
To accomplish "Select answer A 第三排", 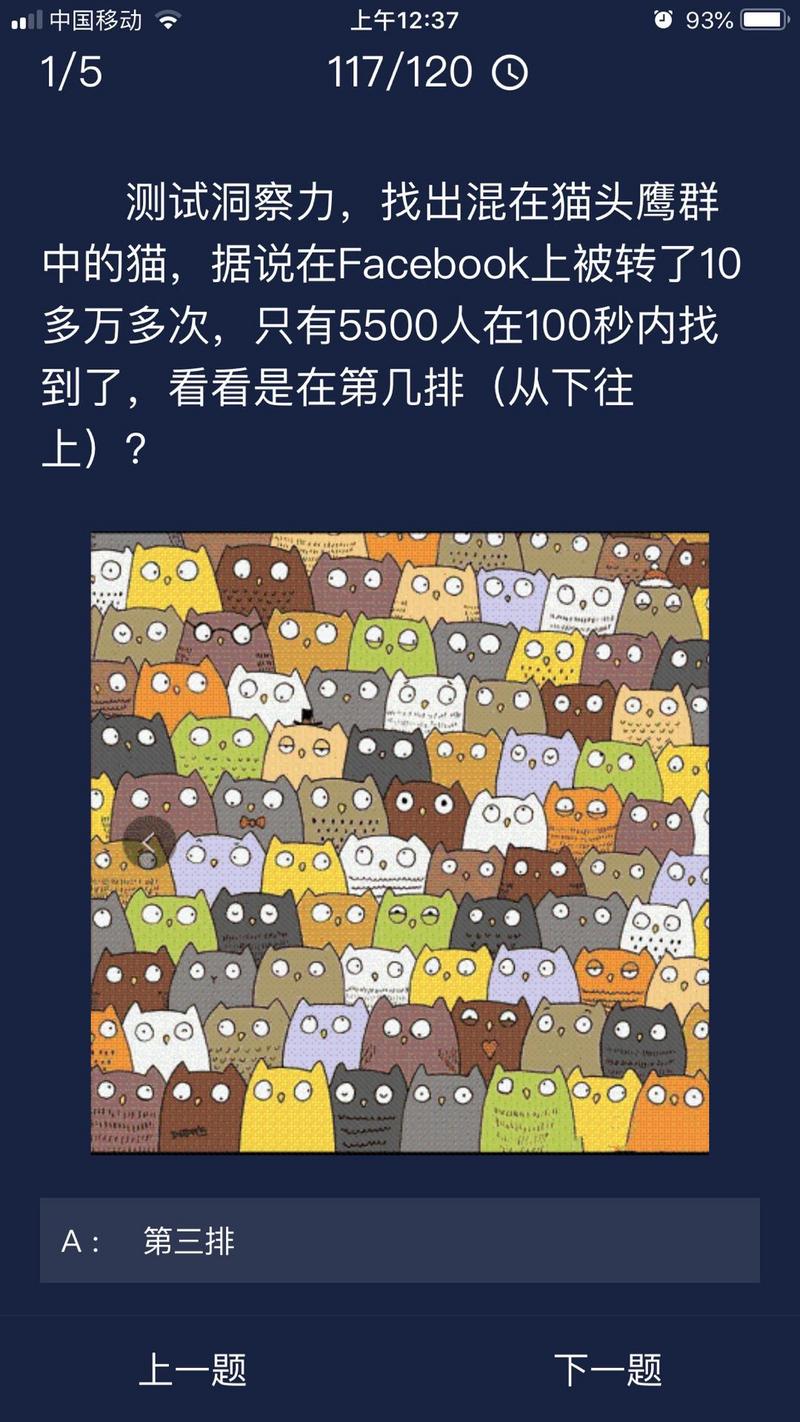I will pos(400,1240).
